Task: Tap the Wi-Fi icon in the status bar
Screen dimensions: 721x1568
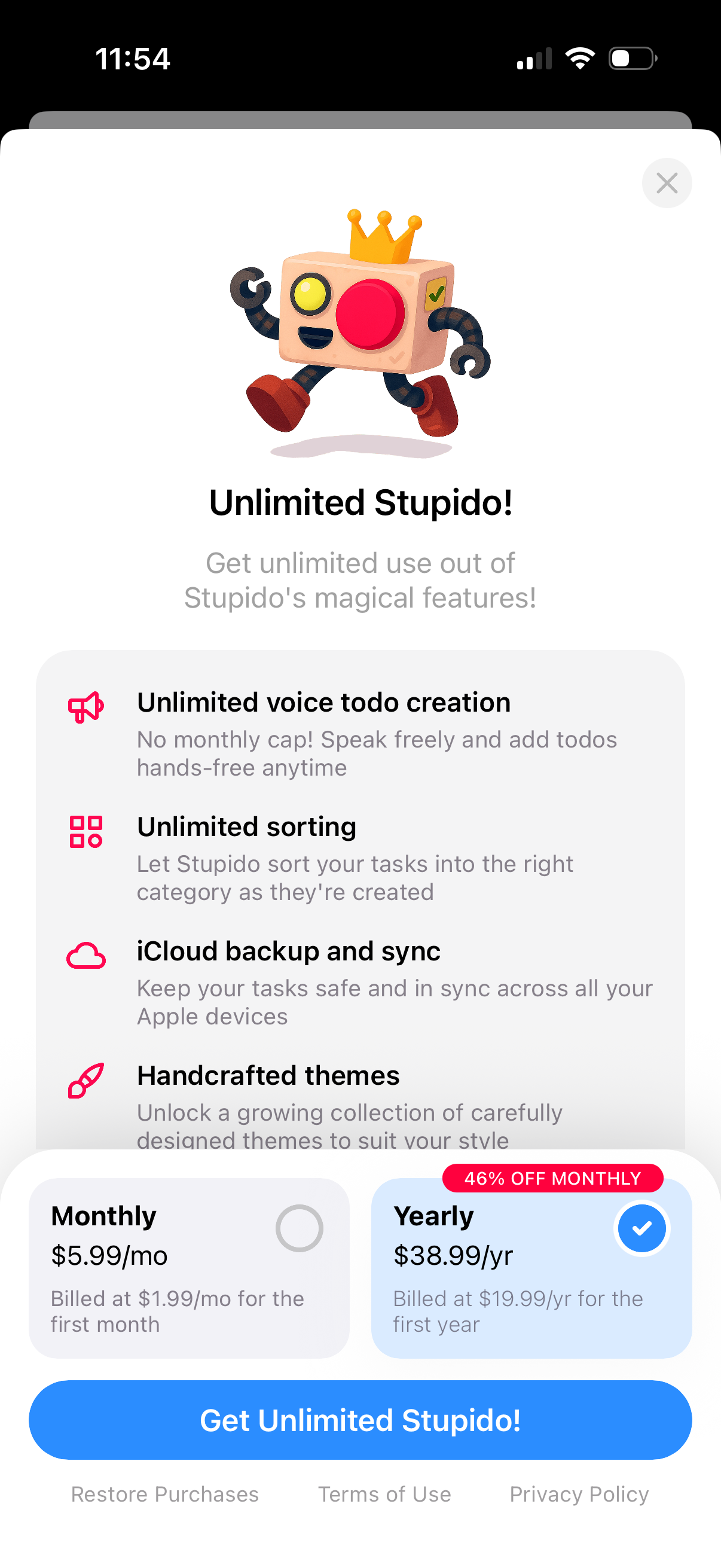Action: pyautogui.click(x=580, y=59)
